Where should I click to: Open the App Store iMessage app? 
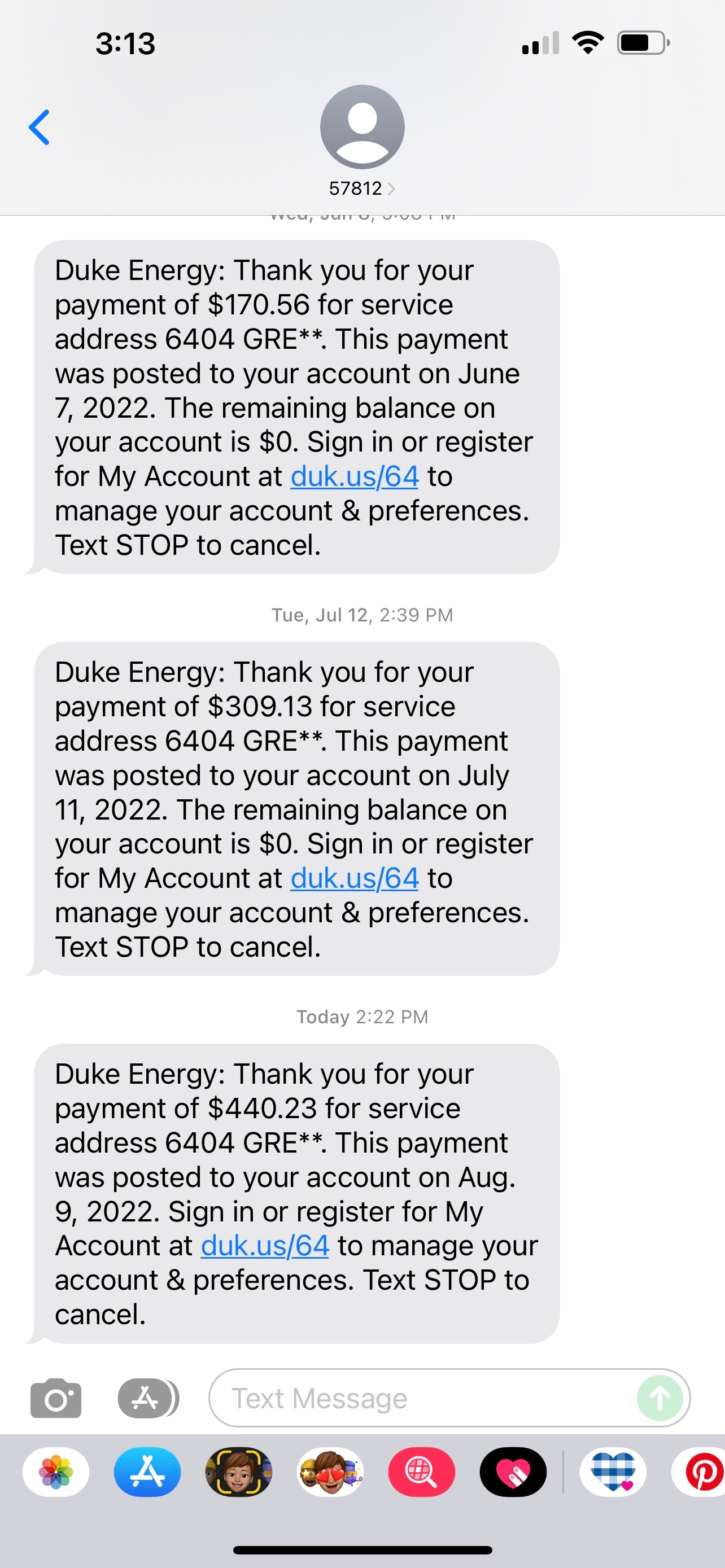[x=147, y=1472]
